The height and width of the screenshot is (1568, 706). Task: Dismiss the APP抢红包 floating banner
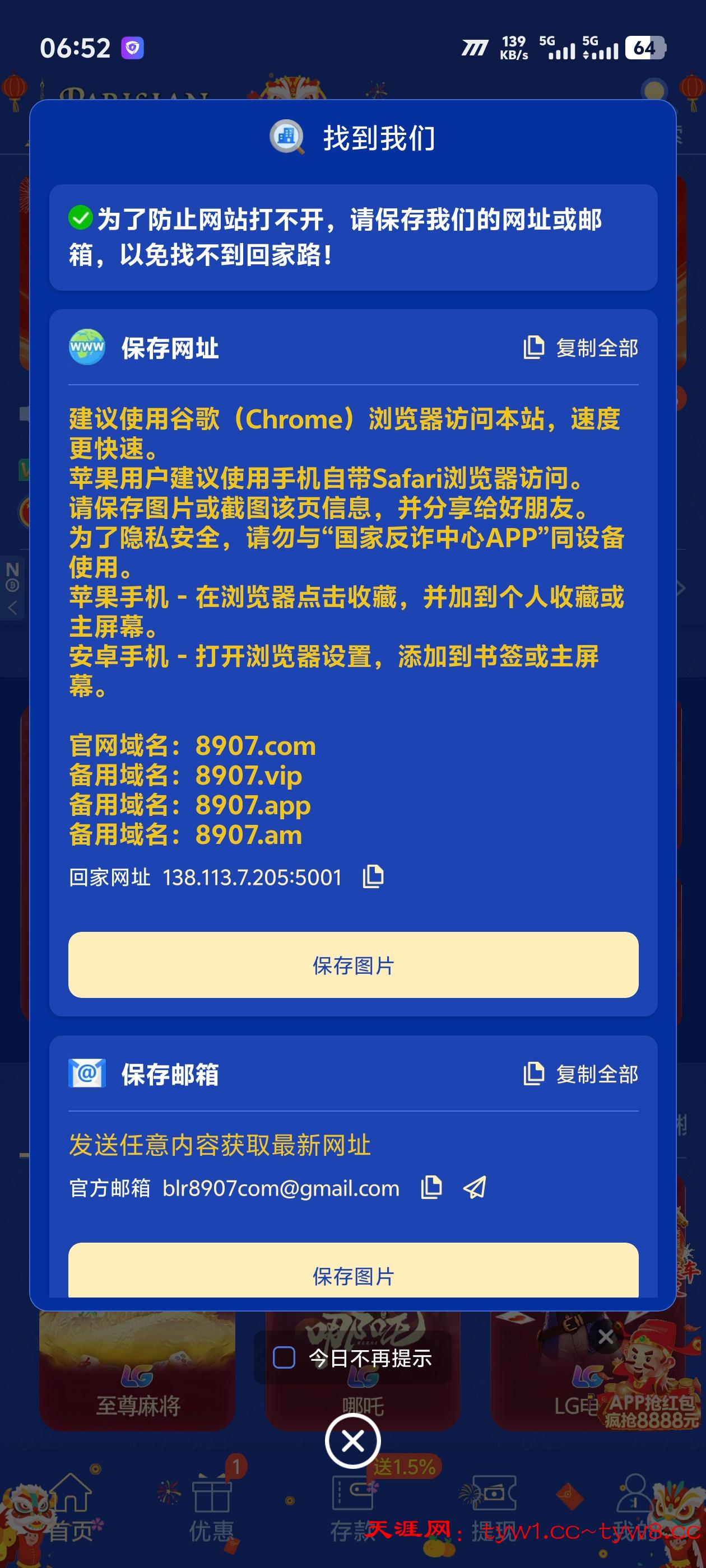[606, 1337]
